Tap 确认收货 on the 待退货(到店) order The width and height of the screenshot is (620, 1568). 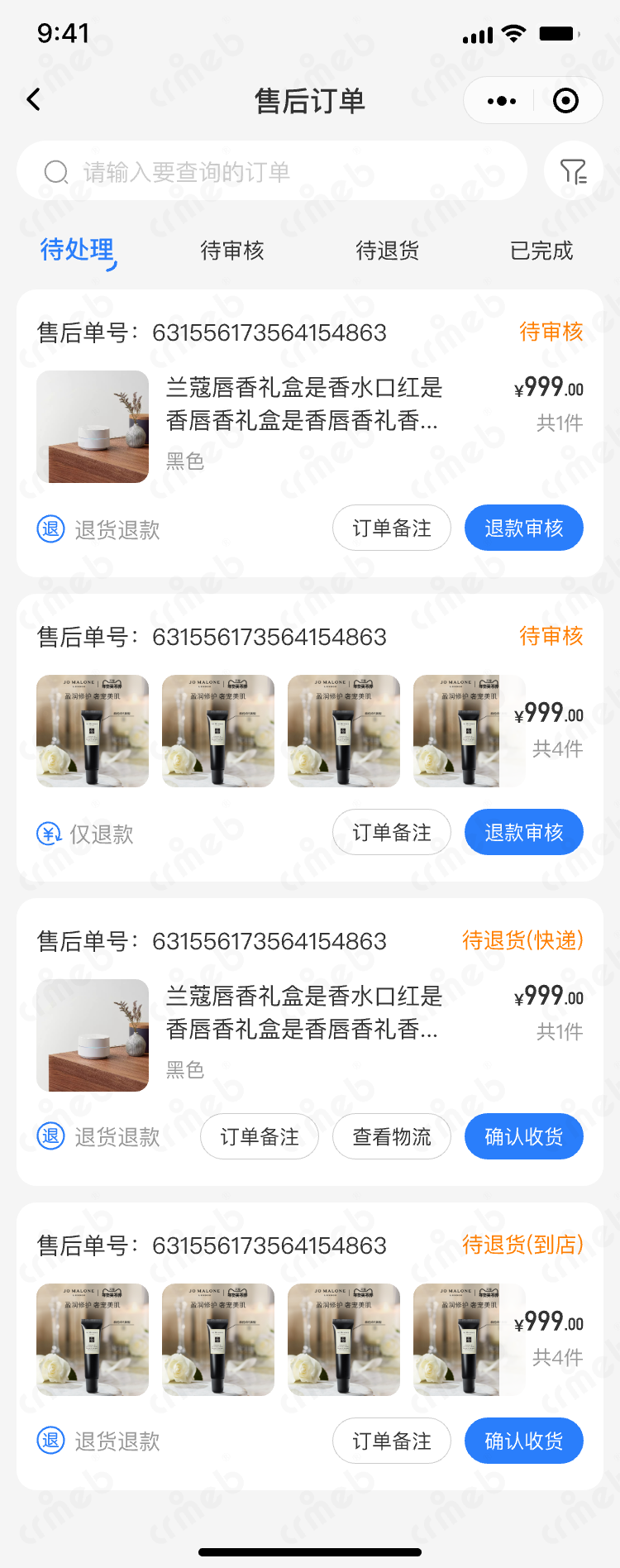(x=523, y=1441)
